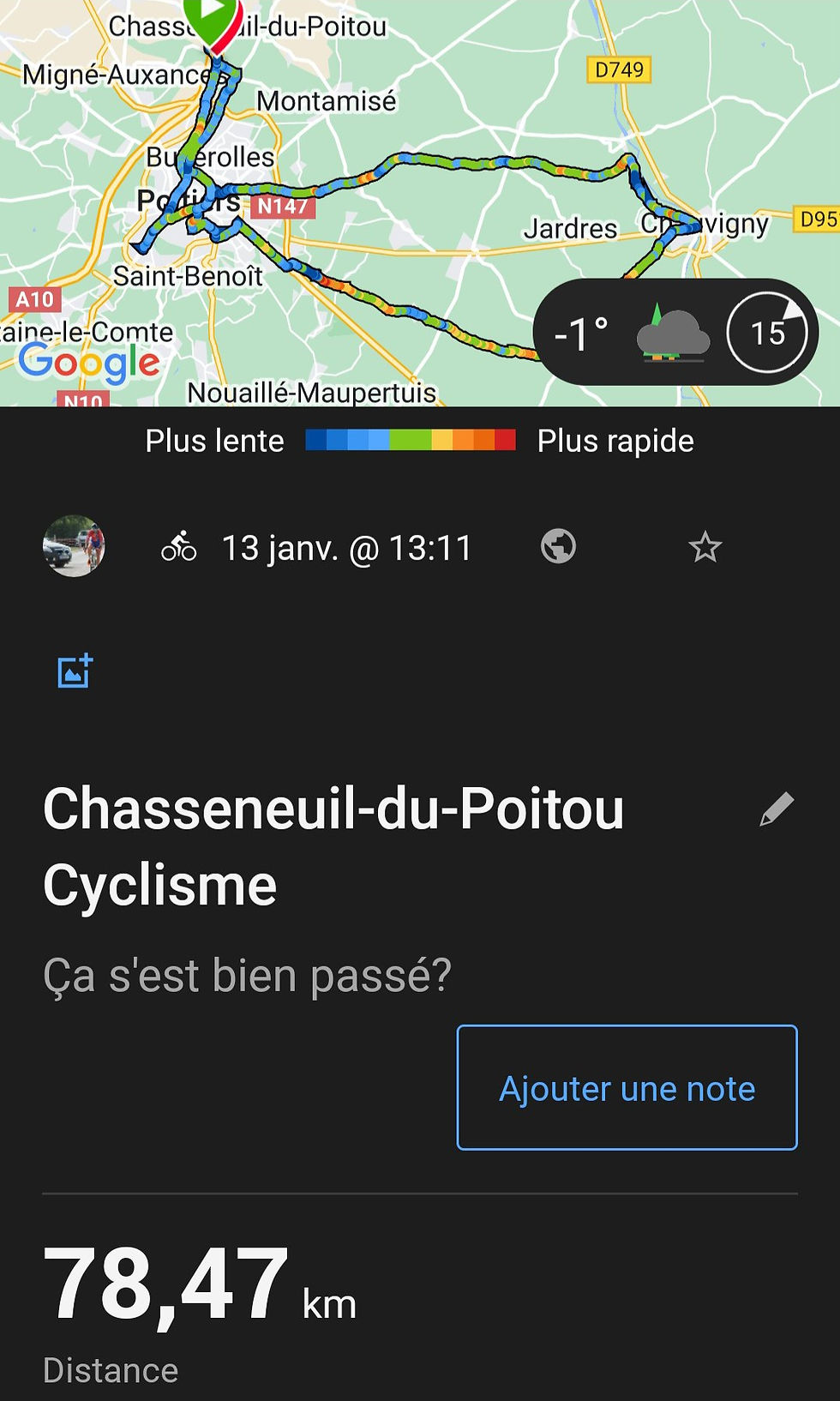Change the activity's privacy via the globe icon
This screenshot has width=840, height=1401.
(558, 546)
